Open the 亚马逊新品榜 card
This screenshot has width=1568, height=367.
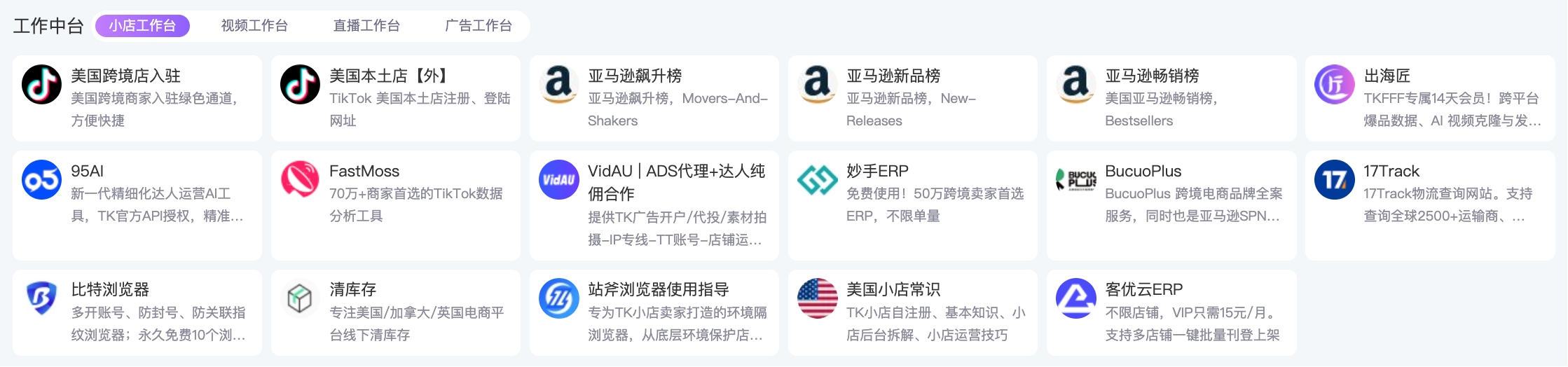(913, 98)
